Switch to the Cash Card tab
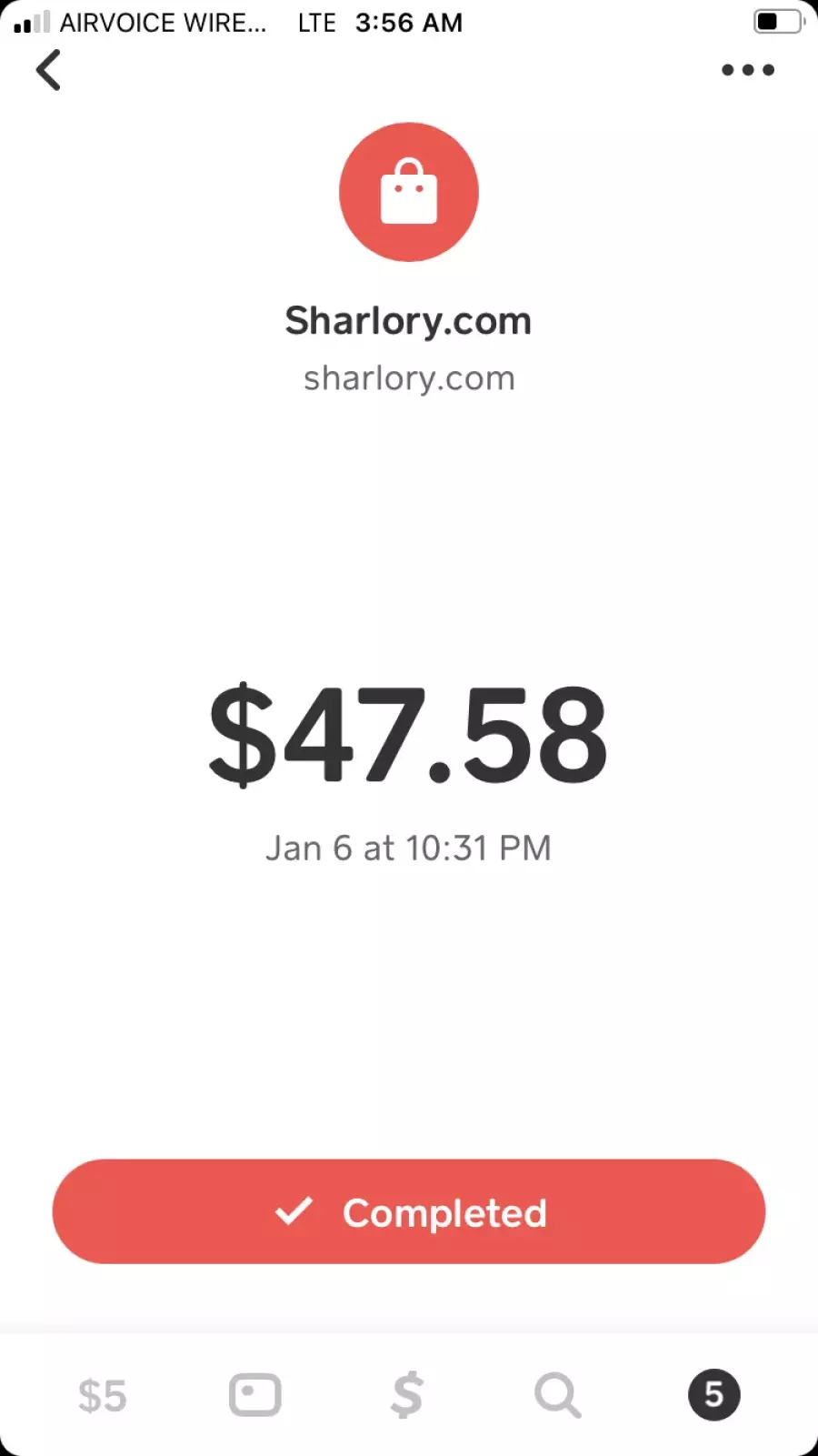This screenshot has height=1456, width=818. pyautogui.click(x=254, y=1395)
